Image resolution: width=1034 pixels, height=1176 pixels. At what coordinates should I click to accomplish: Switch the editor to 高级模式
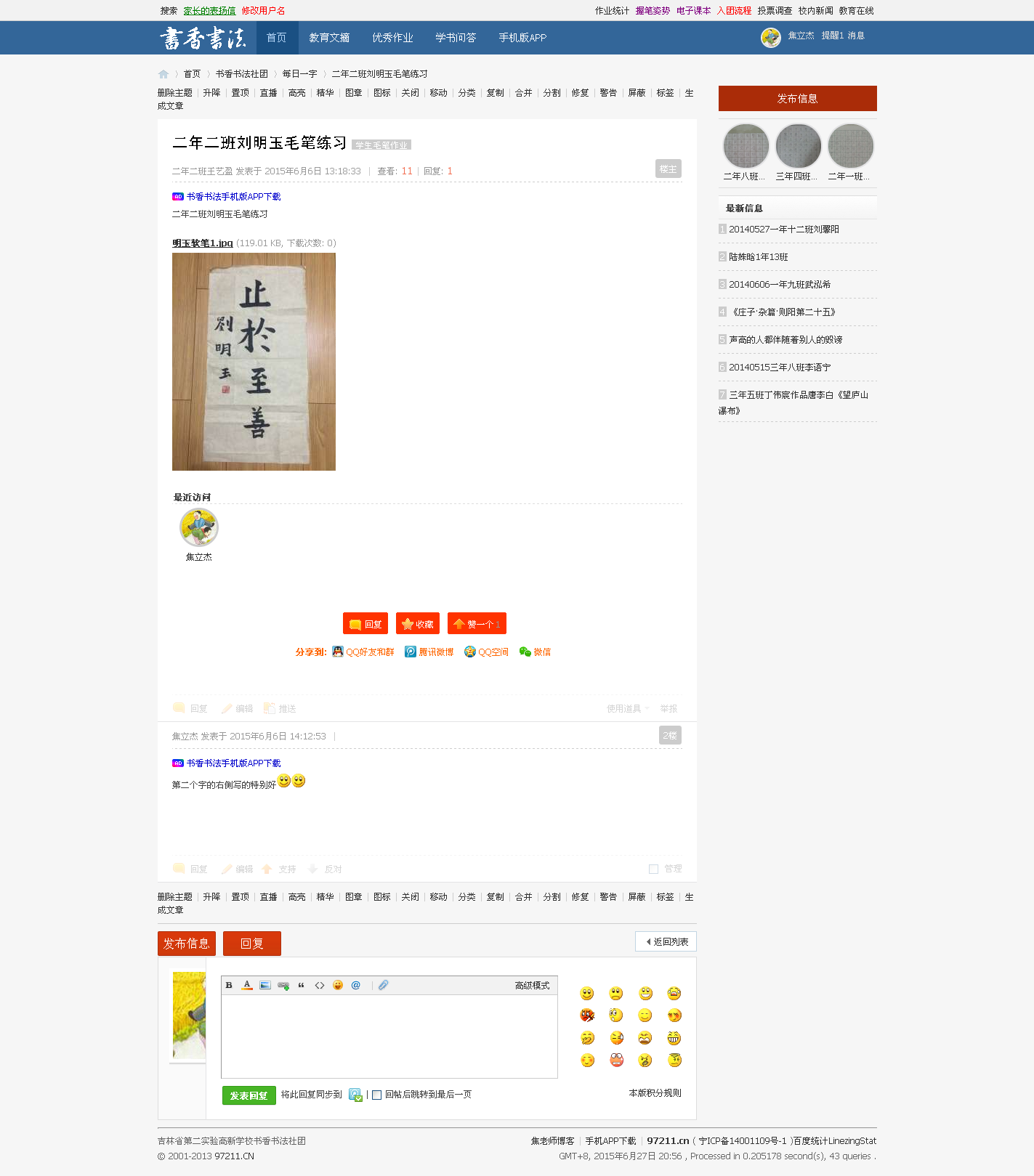pos(532,986)
